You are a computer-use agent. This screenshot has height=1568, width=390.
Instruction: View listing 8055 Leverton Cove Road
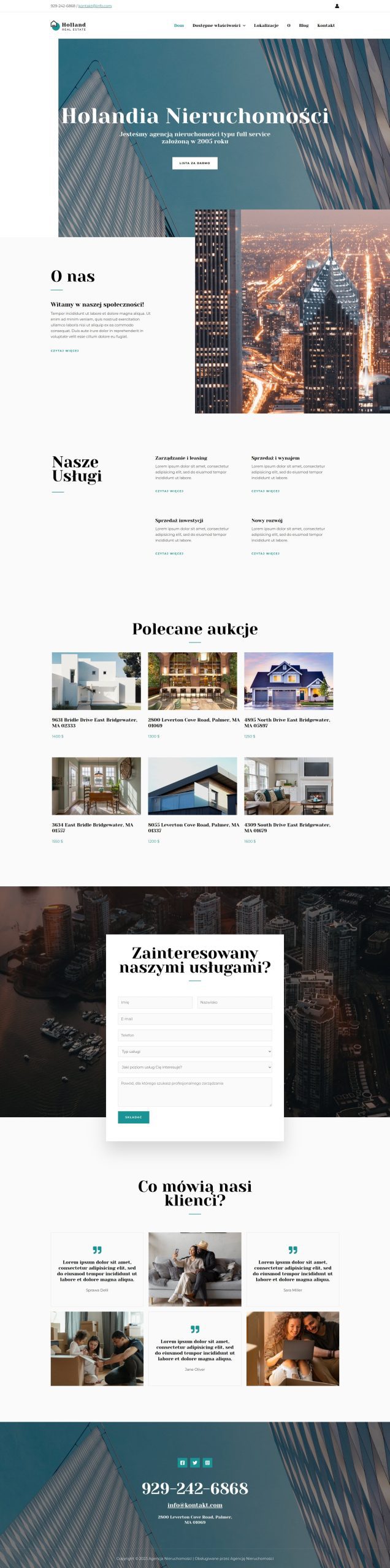click(192, 786)
